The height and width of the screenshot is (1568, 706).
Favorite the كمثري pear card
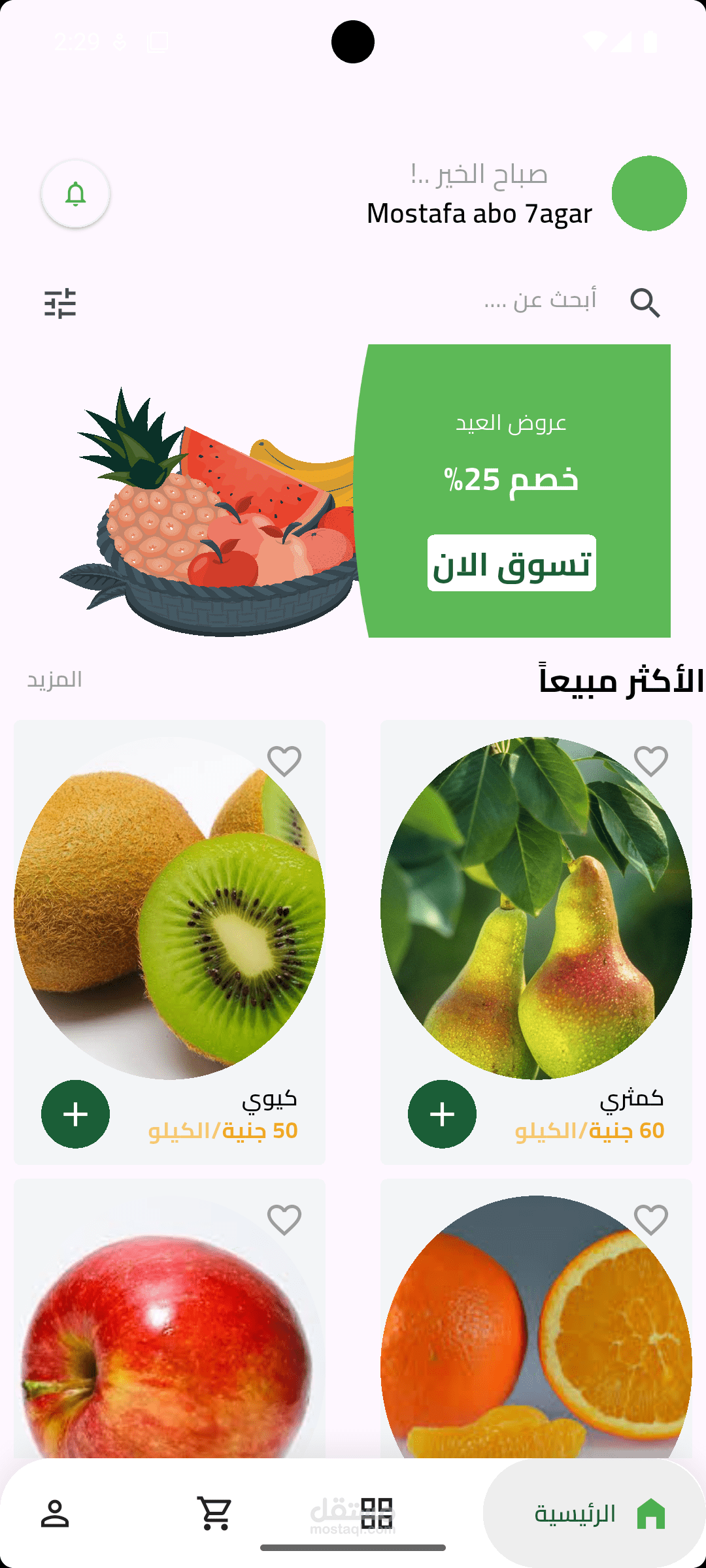pyautogui.click(x=651, y=761)
